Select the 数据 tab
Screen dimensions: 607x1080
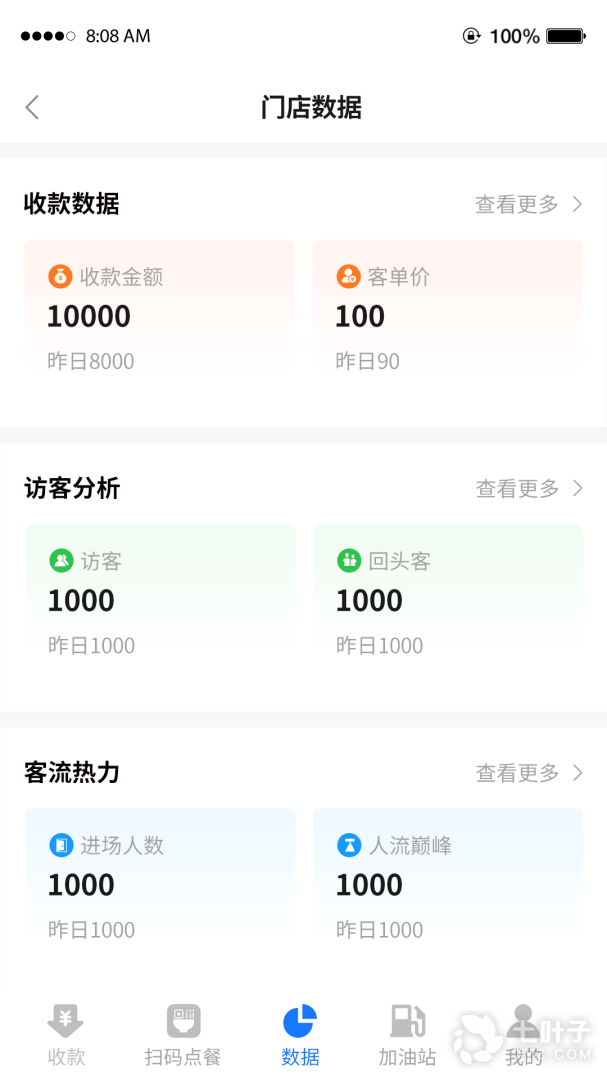300,1035
